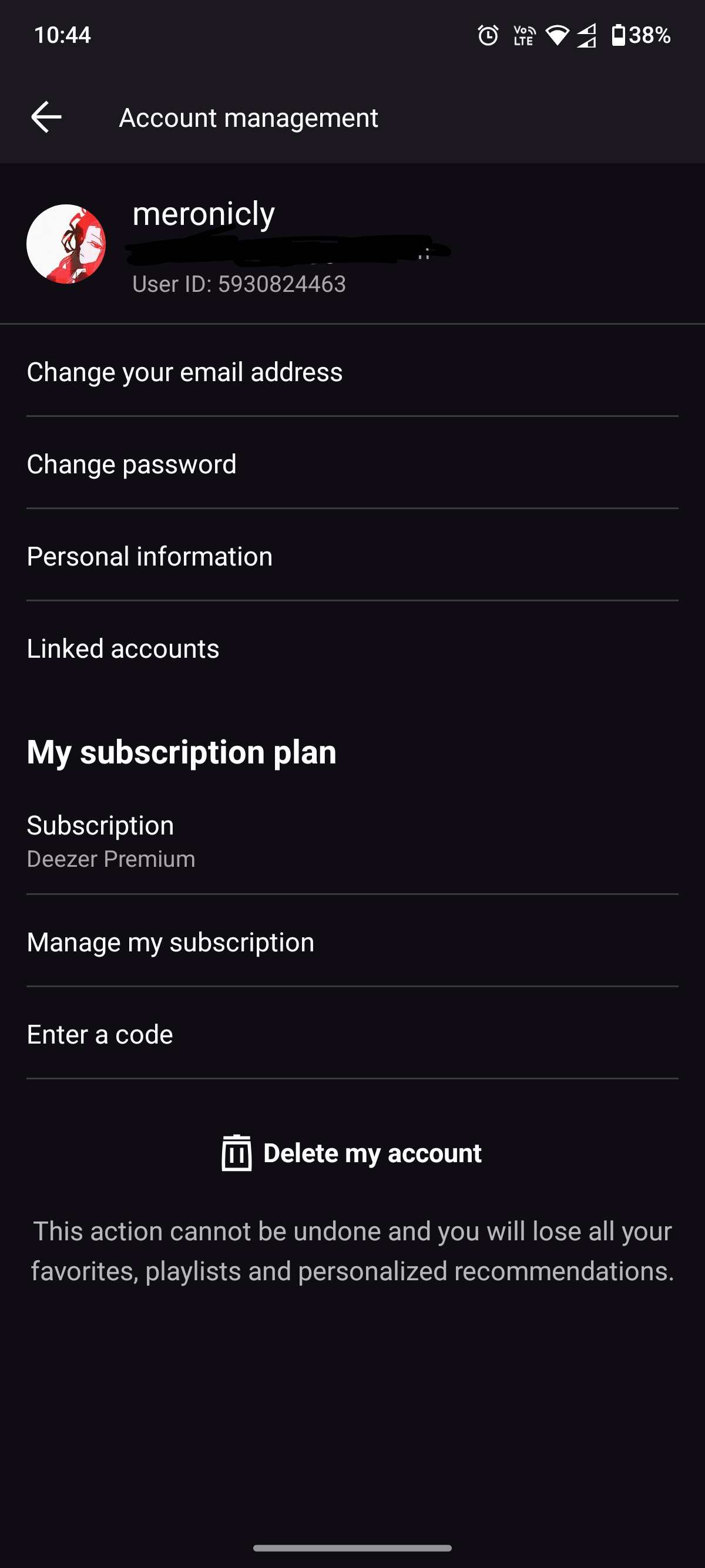Open Subscription Deezer Premium row
This screenshot has height=1568, width=705.
352,840
